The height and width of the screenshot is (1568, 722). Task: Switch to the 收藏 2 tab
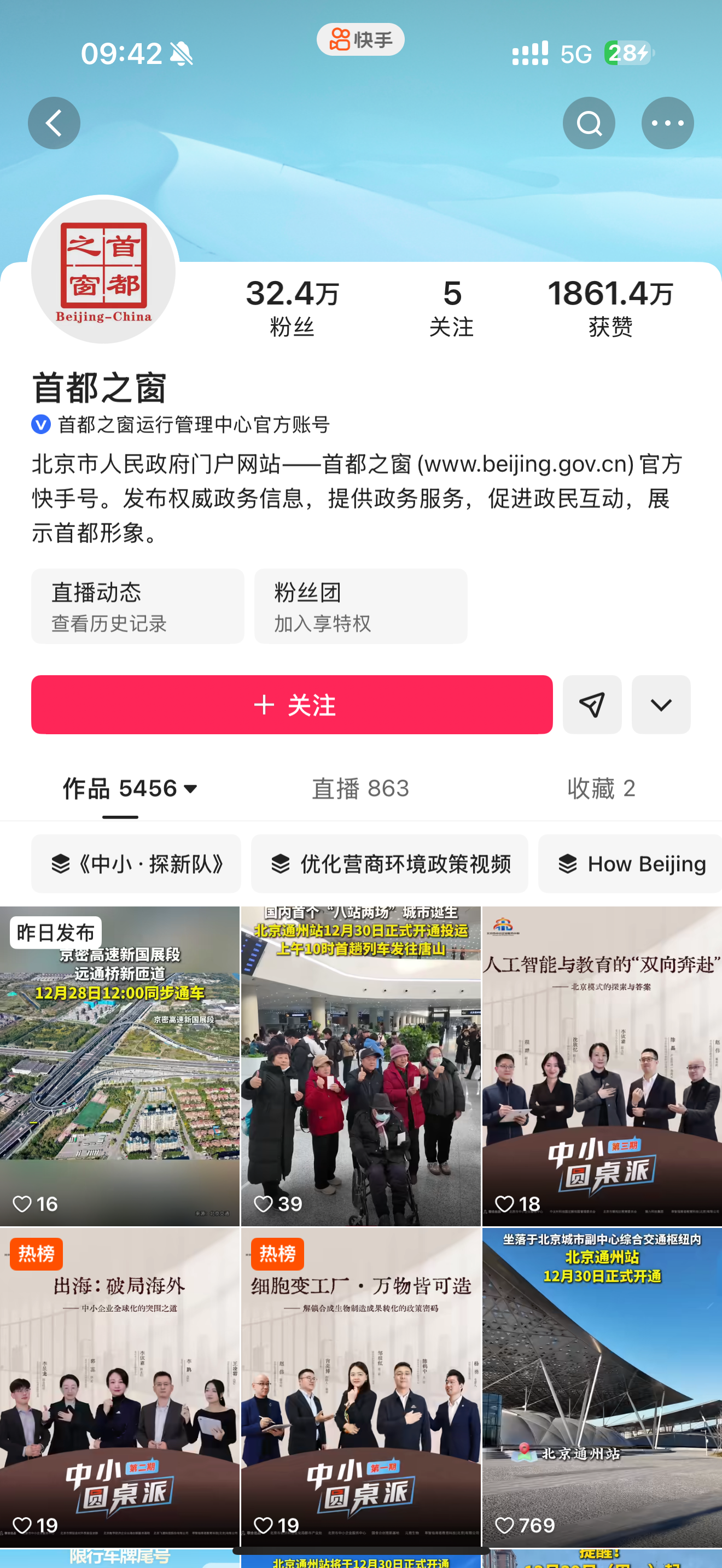(601, 788)
